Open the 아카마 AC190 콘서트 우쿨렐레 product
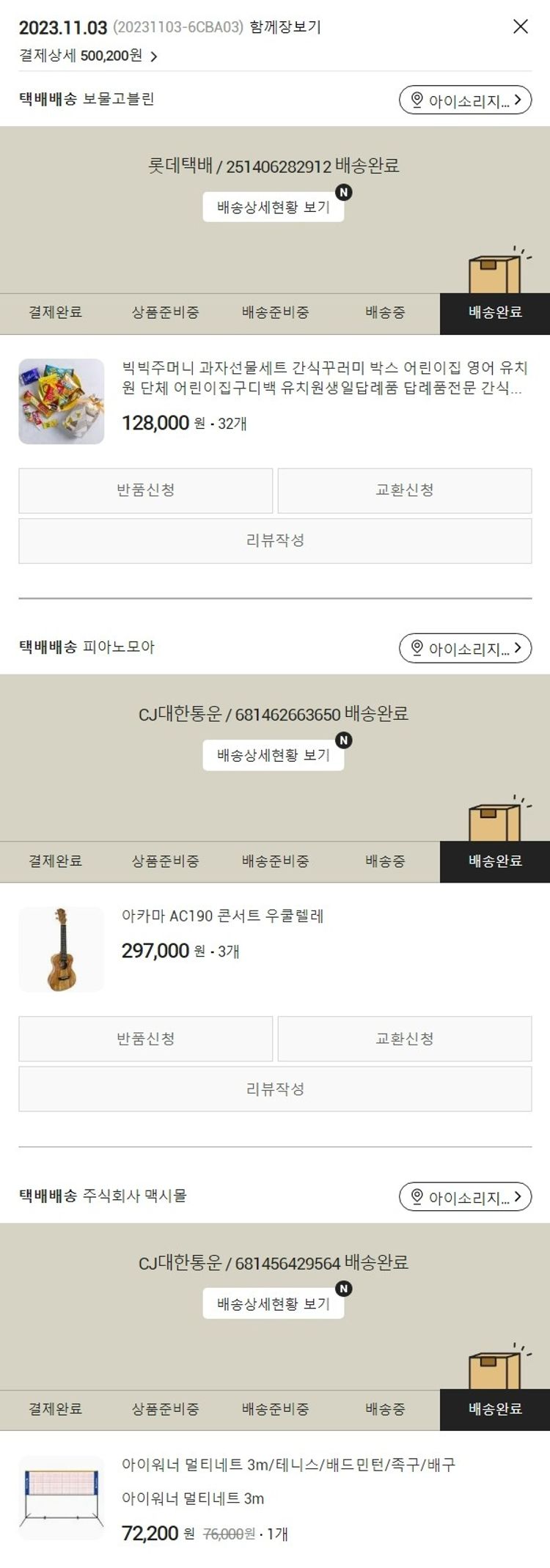Screen dimensions: 550x1568 [222, 916]
